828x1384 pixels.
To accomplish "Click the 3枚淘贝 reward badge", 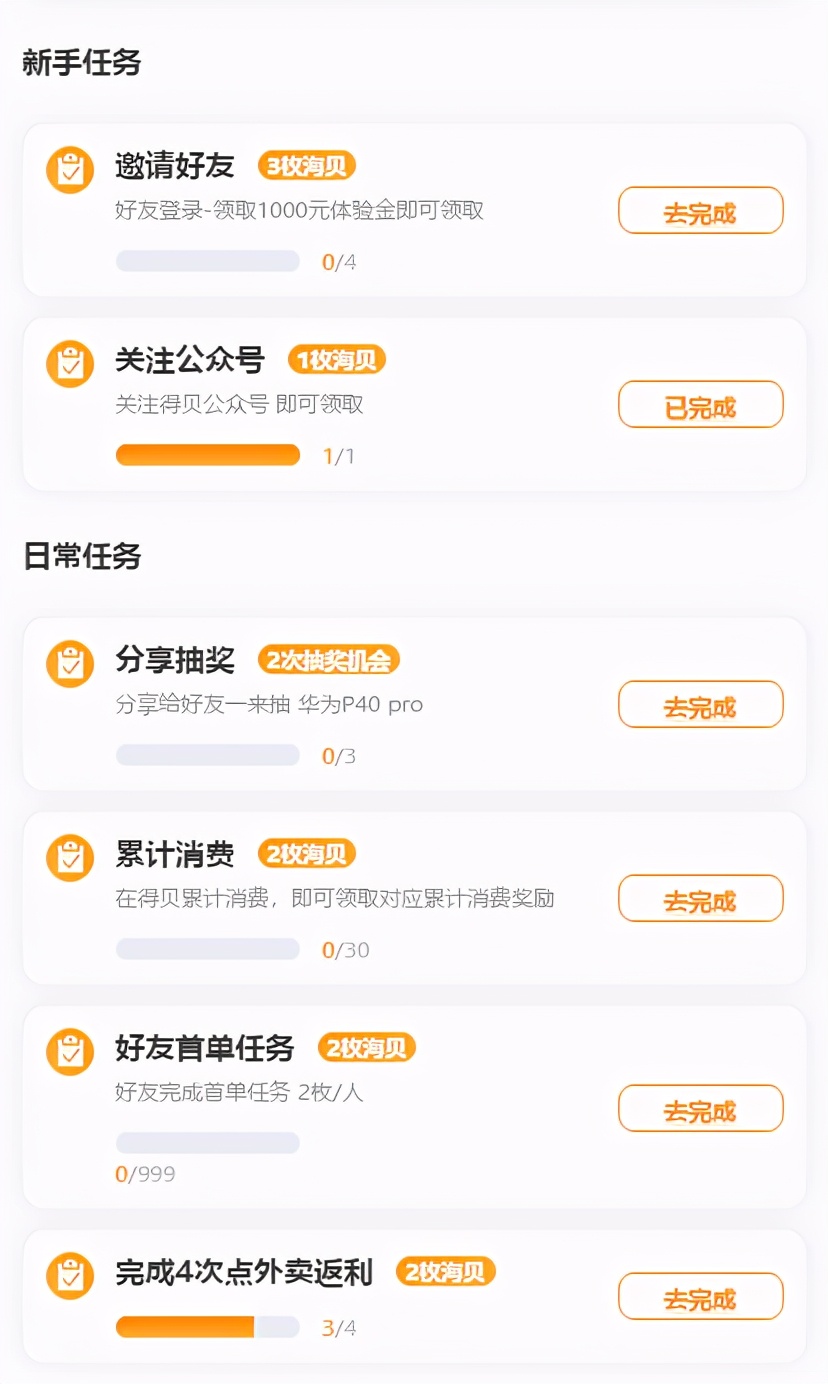I will (x=305, y=166).
